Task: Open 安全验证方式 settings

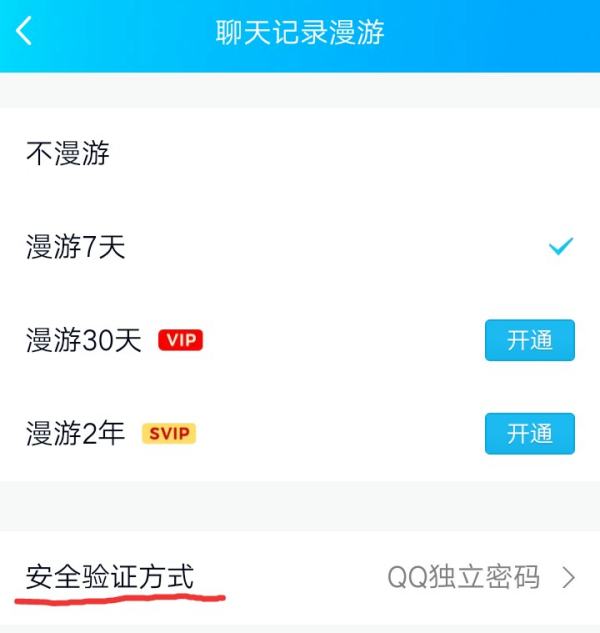Action: pos(300,577)
